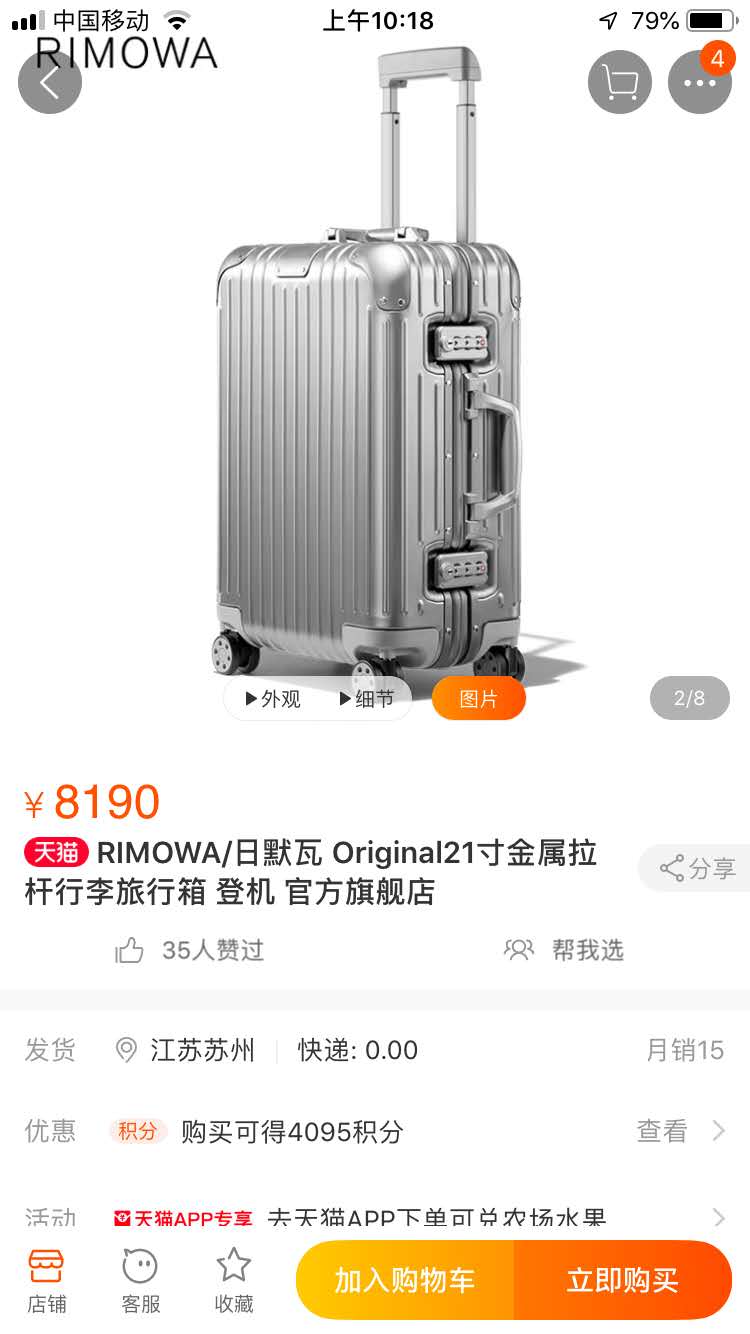Open the three-dot overflow menu
Screen dimensions: 750x1334
click(699, 82)
